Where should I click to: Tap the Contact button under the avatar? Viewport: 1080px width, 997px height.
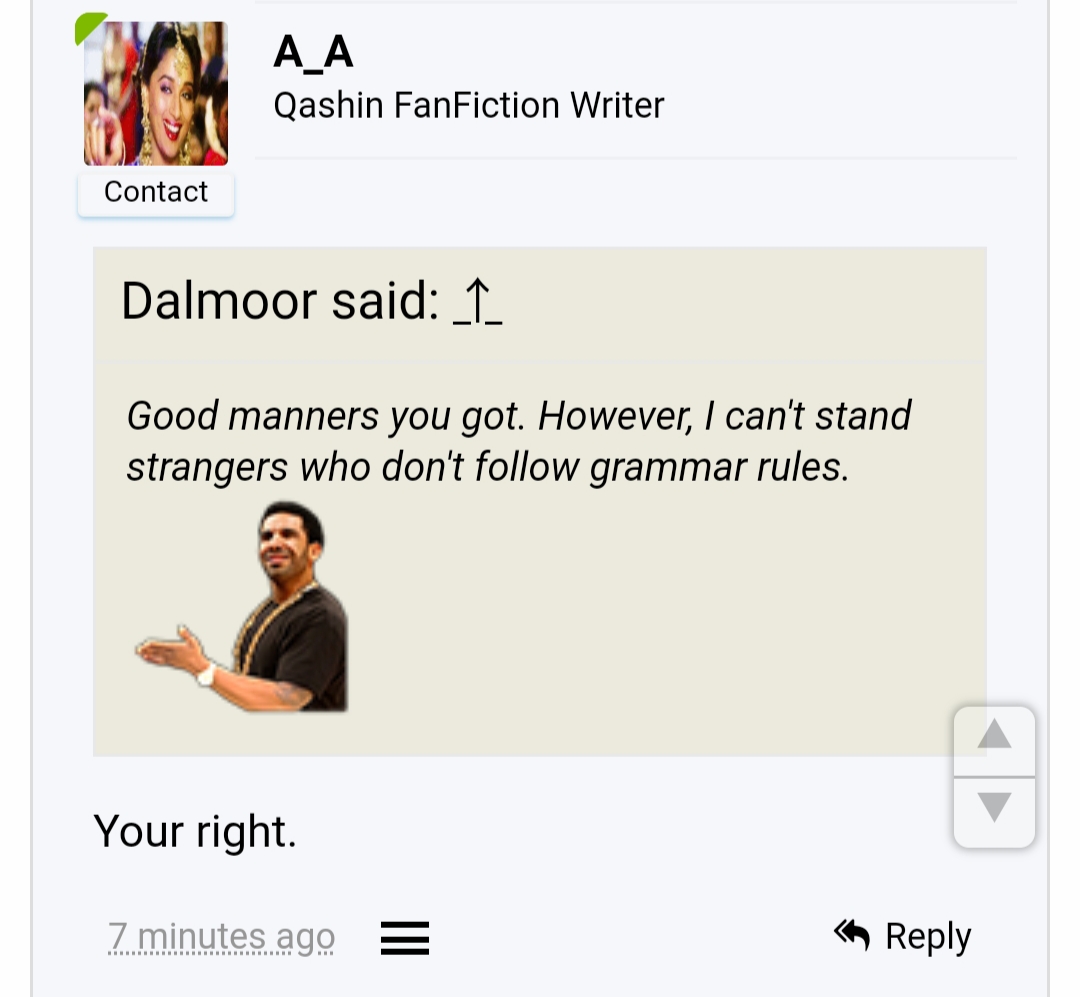tap(156, 193)
